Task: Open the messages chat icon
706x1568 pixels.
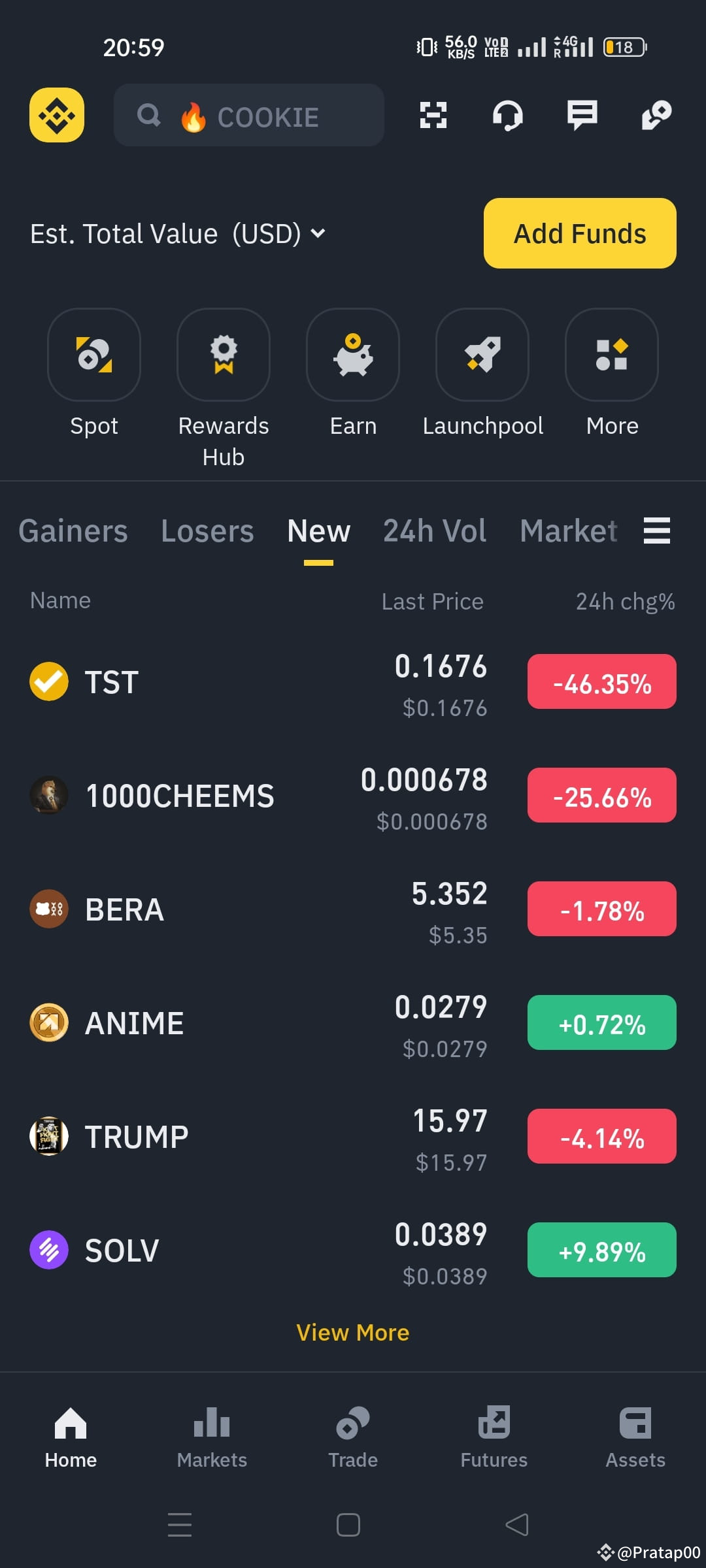Action: (x=582, y=116)
